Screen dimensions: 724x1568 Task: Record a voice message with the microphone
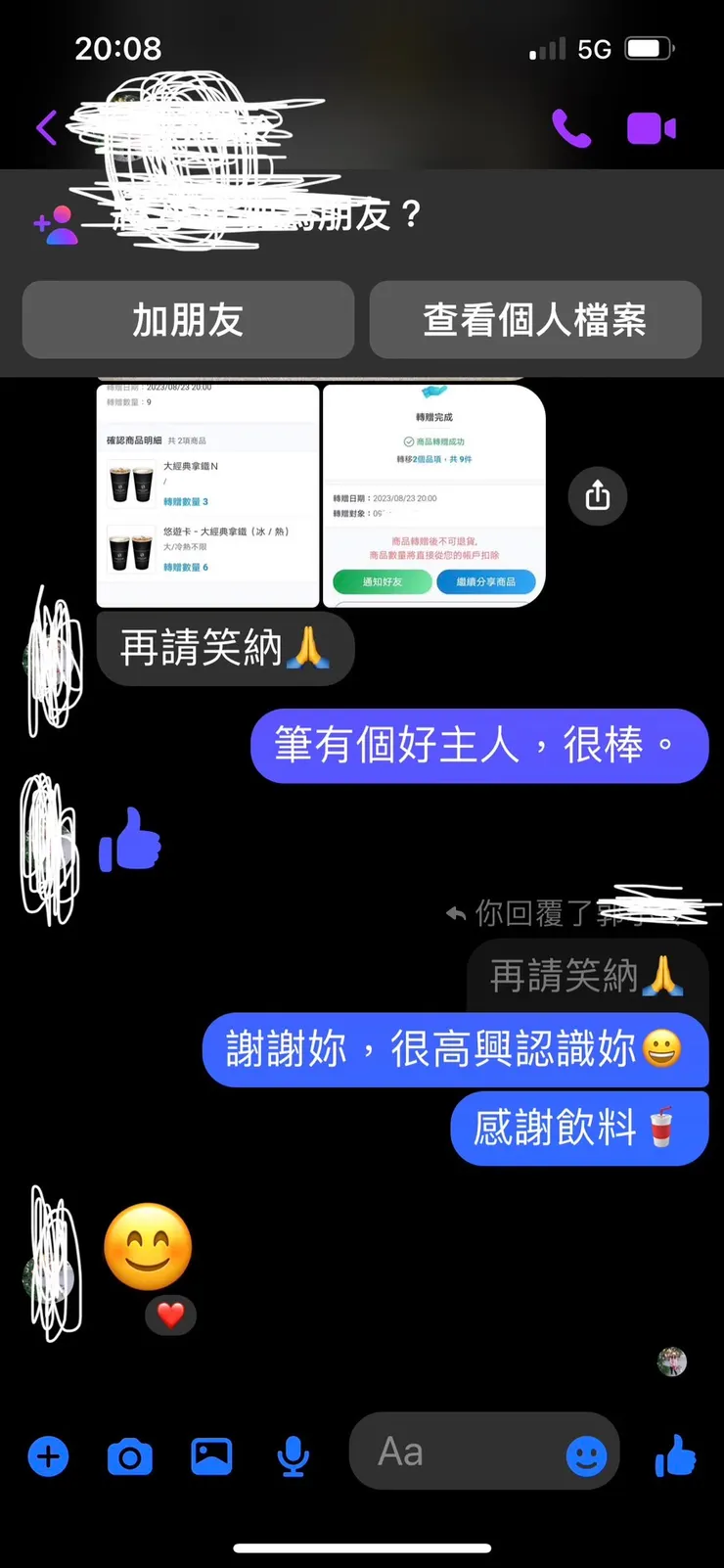tap(292, 1456)
